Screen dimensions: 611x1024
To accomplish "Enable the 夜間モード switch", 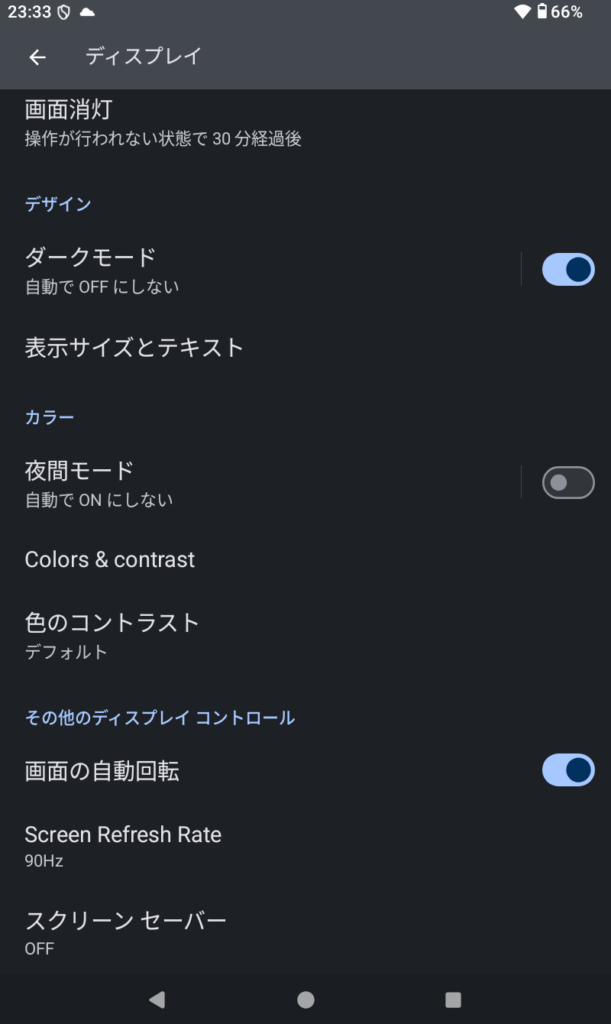I will tap(567, 483).
